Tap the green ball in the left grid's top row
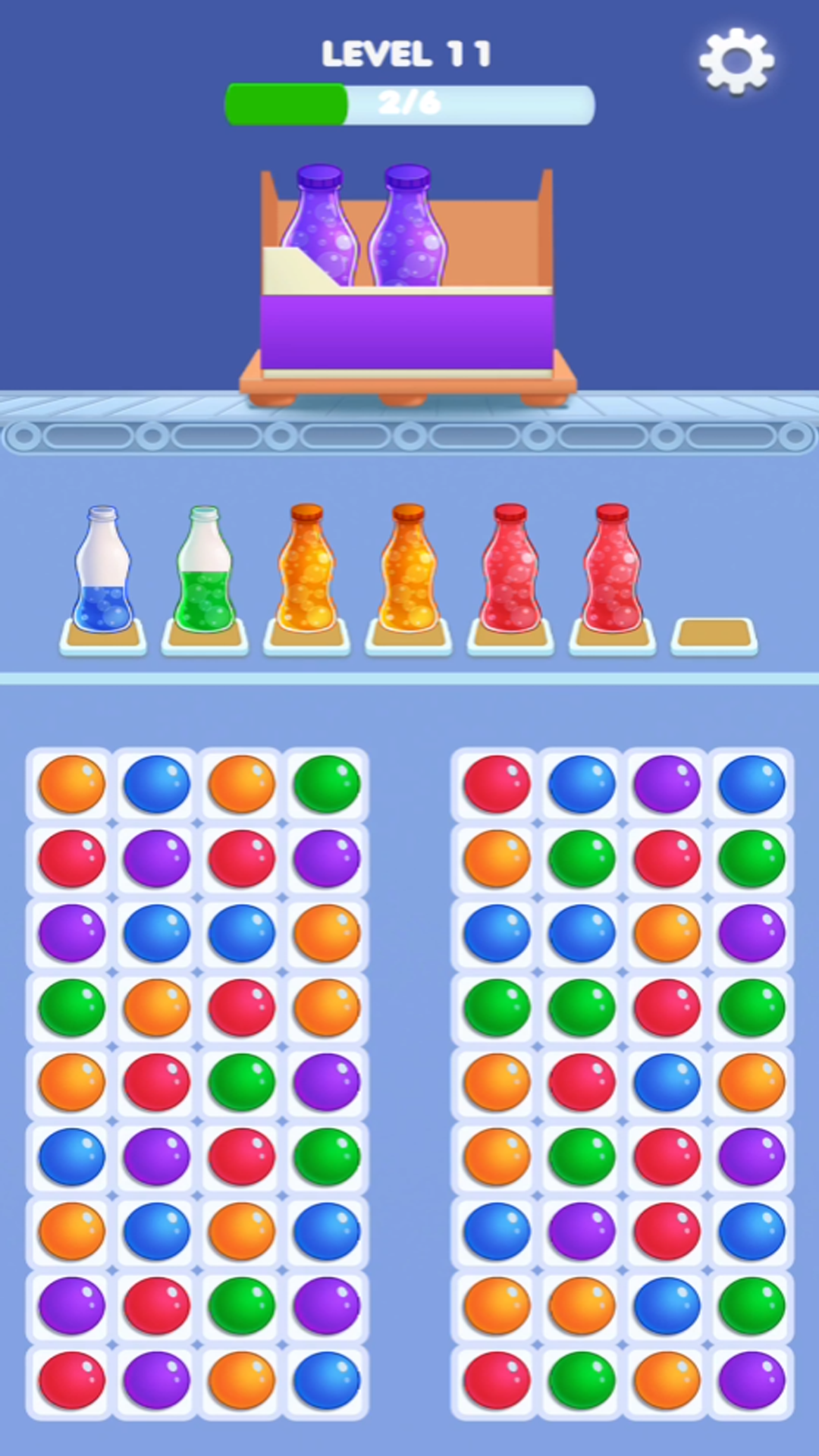Screen dimensions: 819x1456 pos(327,783)
